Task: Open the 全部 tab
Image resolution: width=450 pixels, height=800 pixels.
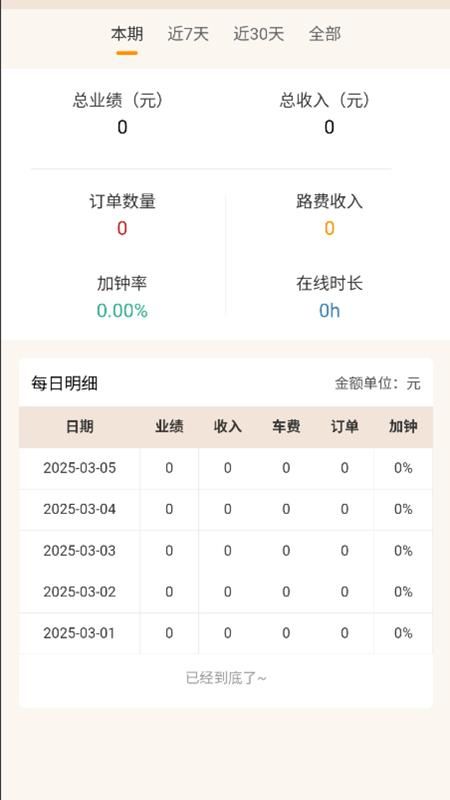Action: point(324,34)
